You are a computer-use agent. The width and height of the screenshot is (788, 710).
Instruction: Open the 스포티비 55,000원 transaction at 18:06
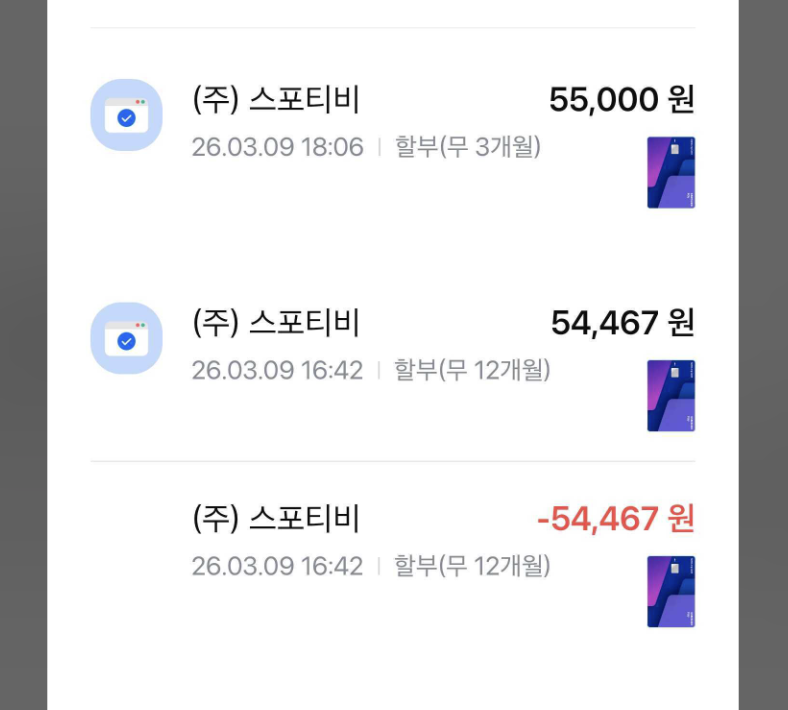click(392, 124)
